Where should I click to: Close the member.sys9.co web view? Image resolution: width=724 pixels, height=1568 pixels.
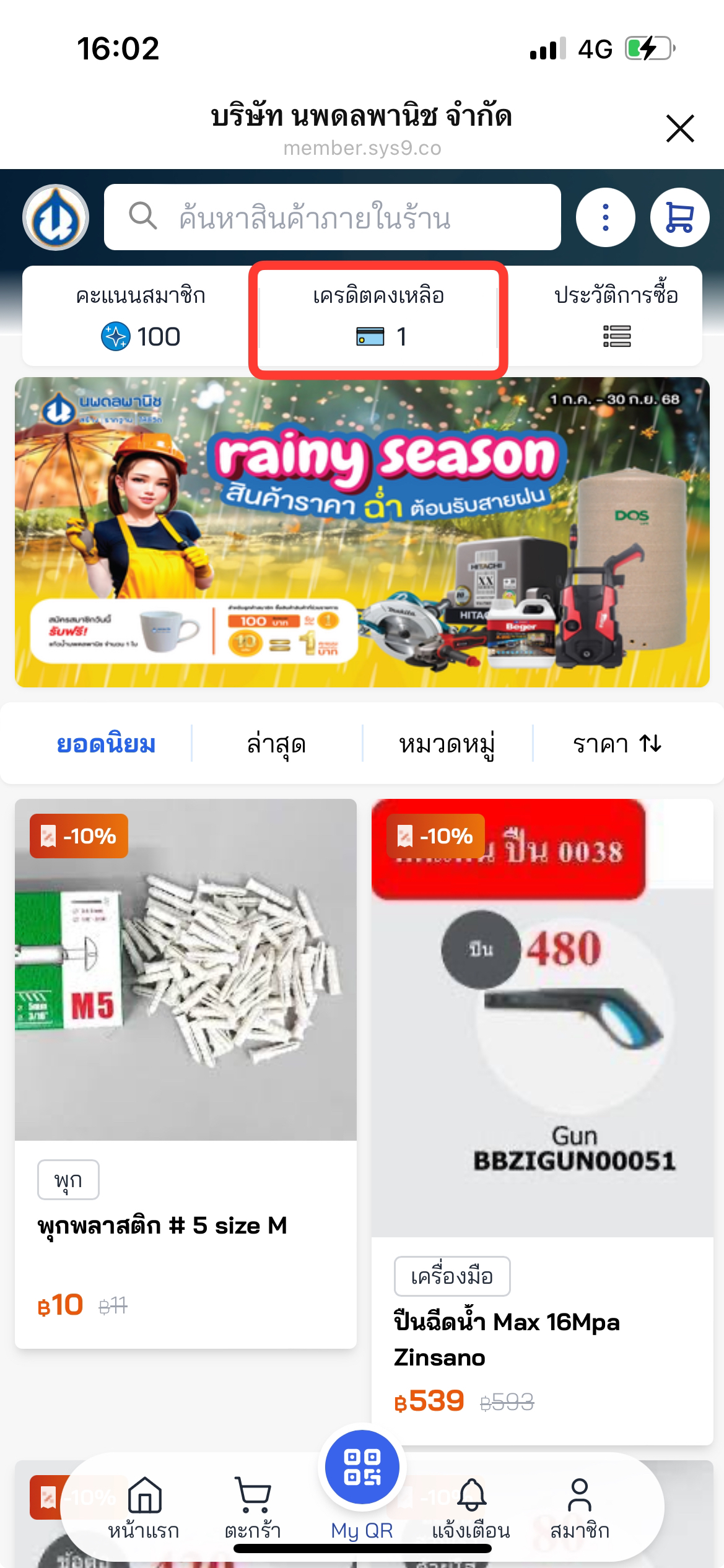(x=679, y=128)
